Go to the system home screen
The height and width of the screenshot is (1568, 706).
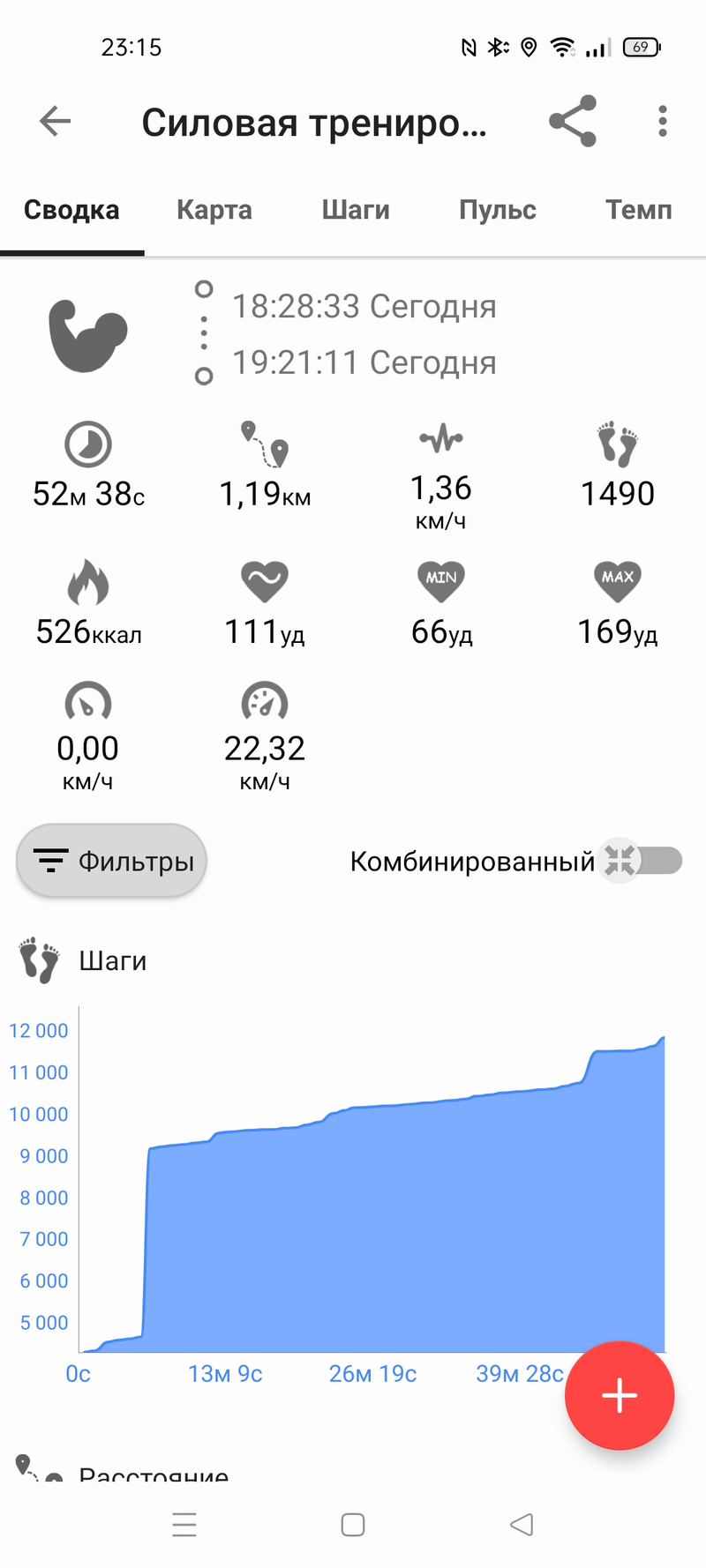(x=353, y=1524)
